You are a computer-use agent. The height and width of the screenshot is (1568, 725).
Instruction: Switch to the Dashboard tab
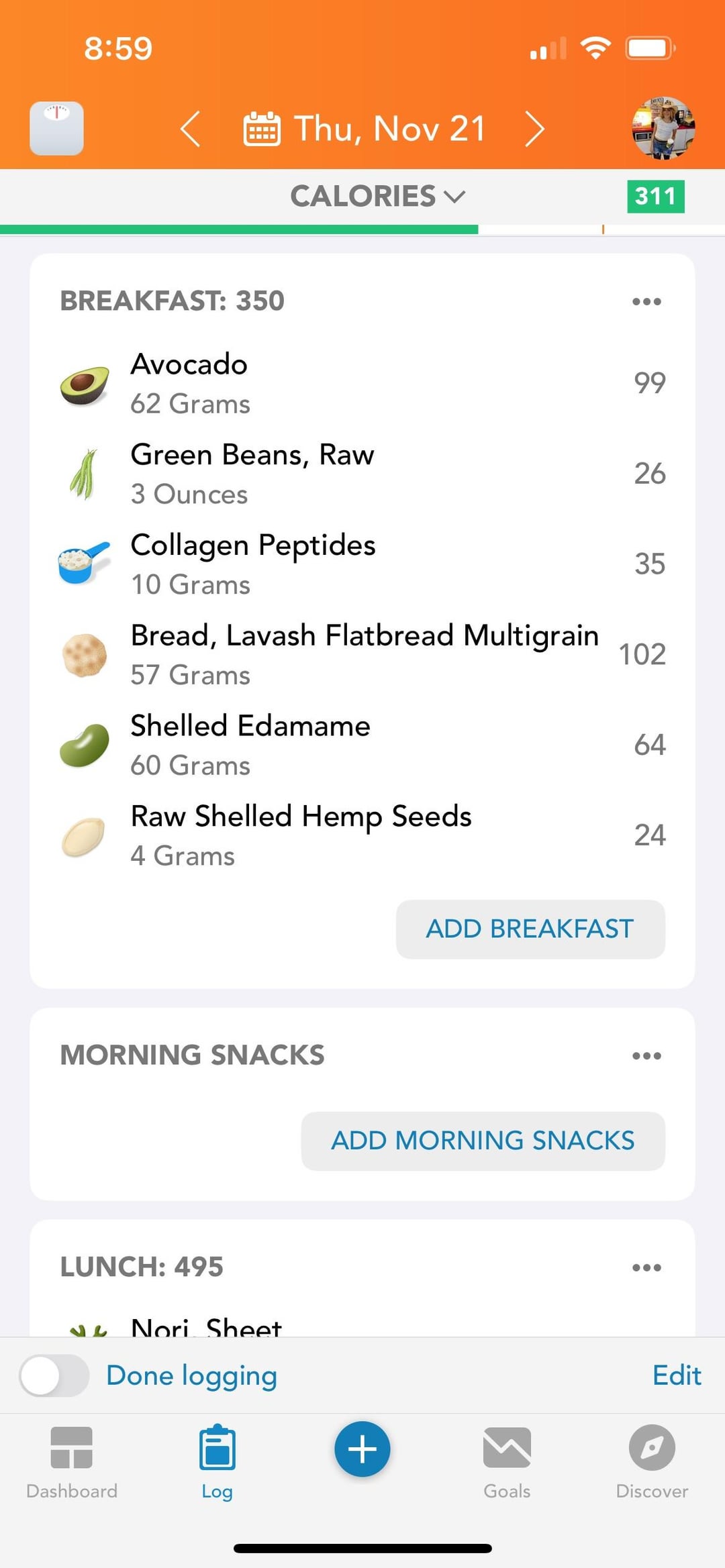click(72, 1463)
